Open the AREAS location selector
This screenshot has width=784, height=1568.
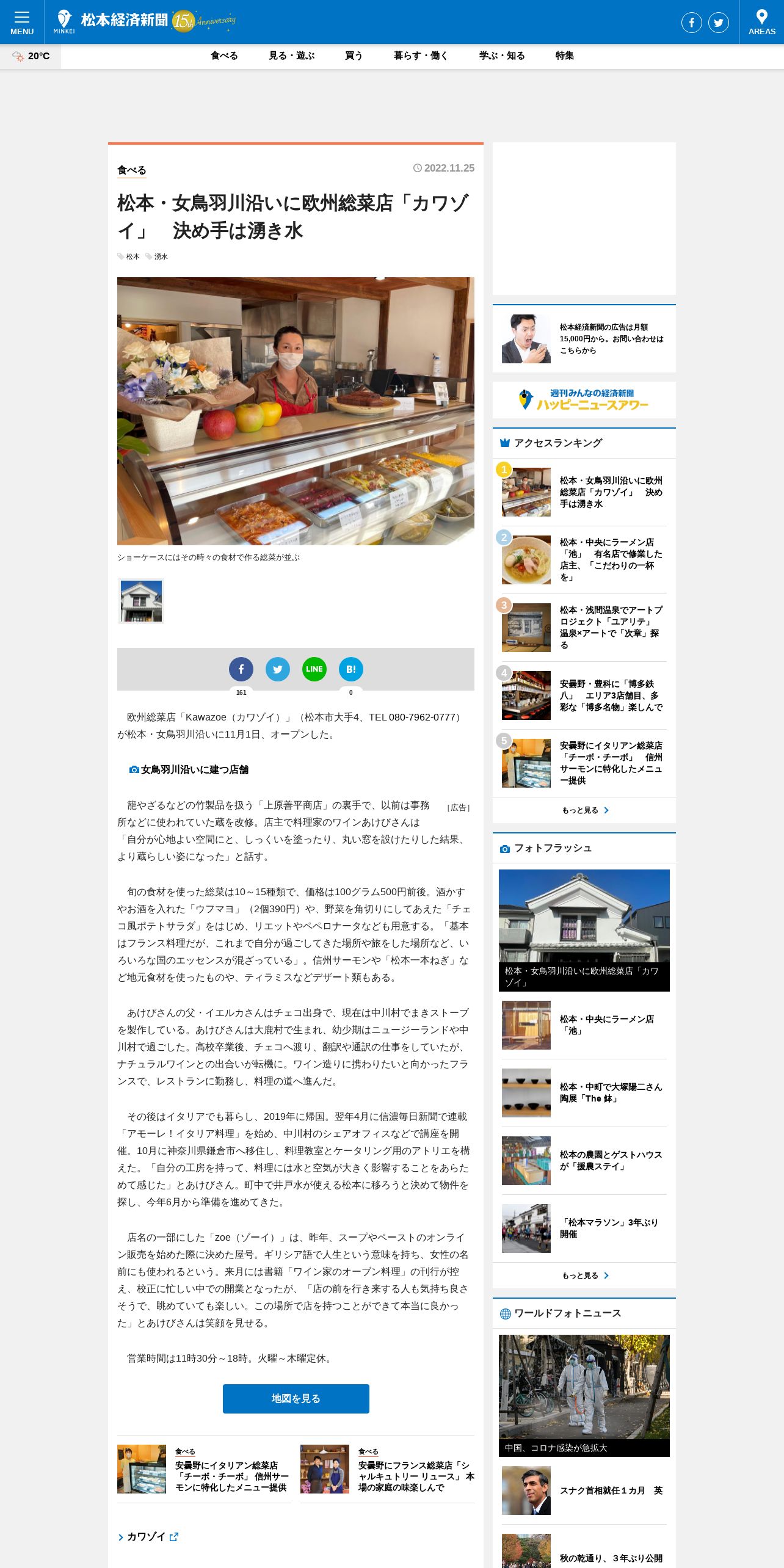coord(761,22)
